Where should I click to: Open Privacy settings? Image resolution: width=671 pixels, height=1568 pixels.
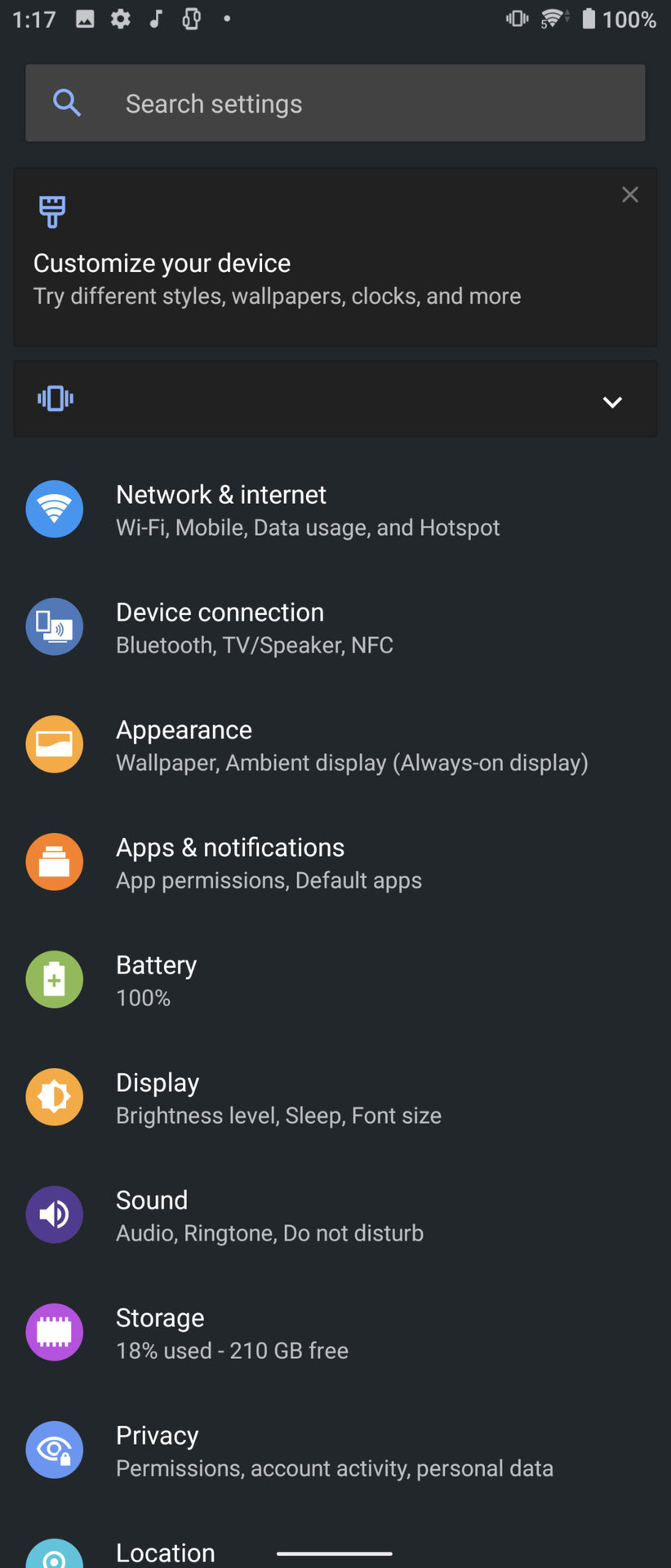(333, 1450)
